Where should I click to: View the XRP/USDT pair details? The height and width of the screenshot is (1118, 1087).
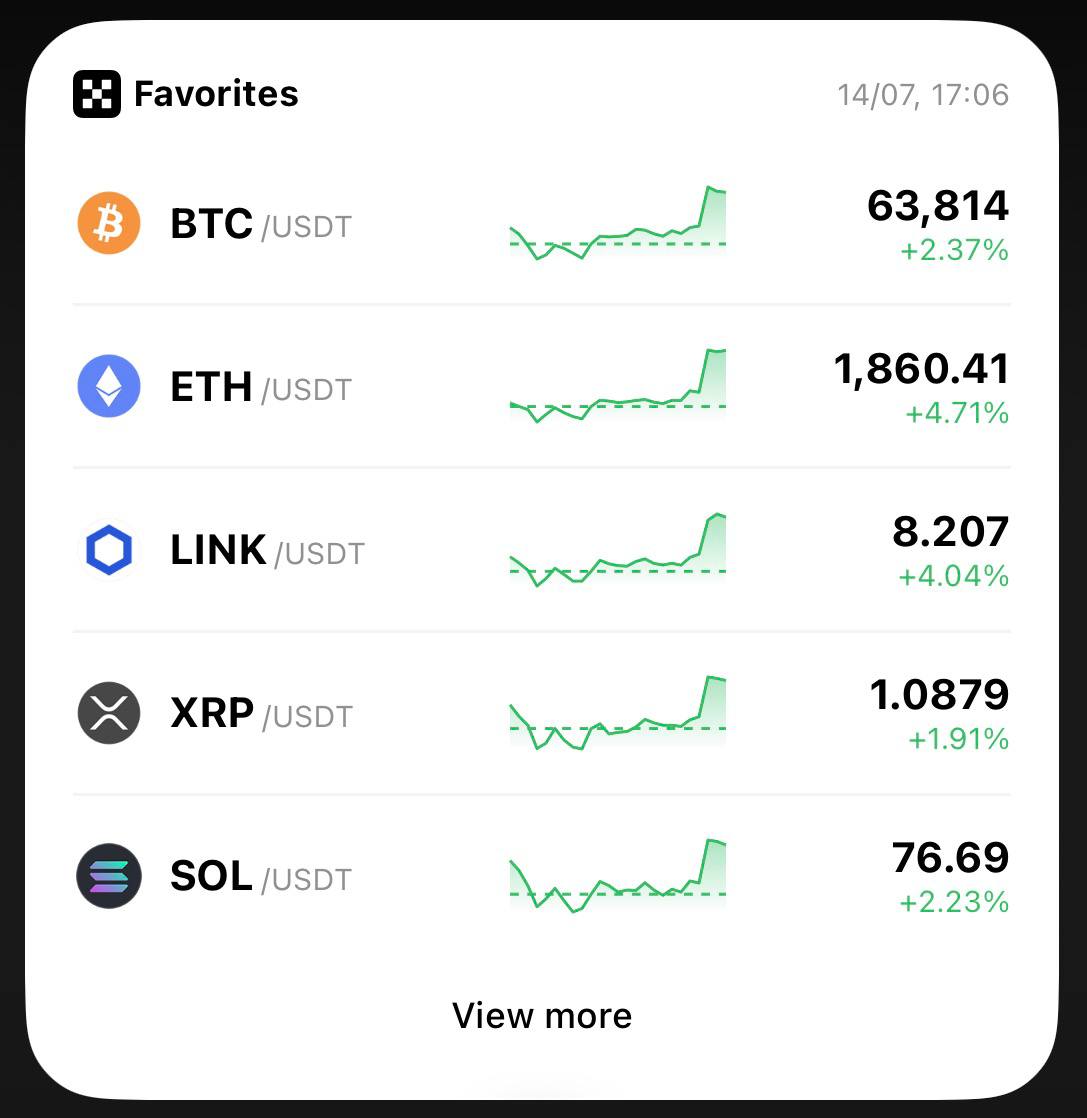point(542,712)
